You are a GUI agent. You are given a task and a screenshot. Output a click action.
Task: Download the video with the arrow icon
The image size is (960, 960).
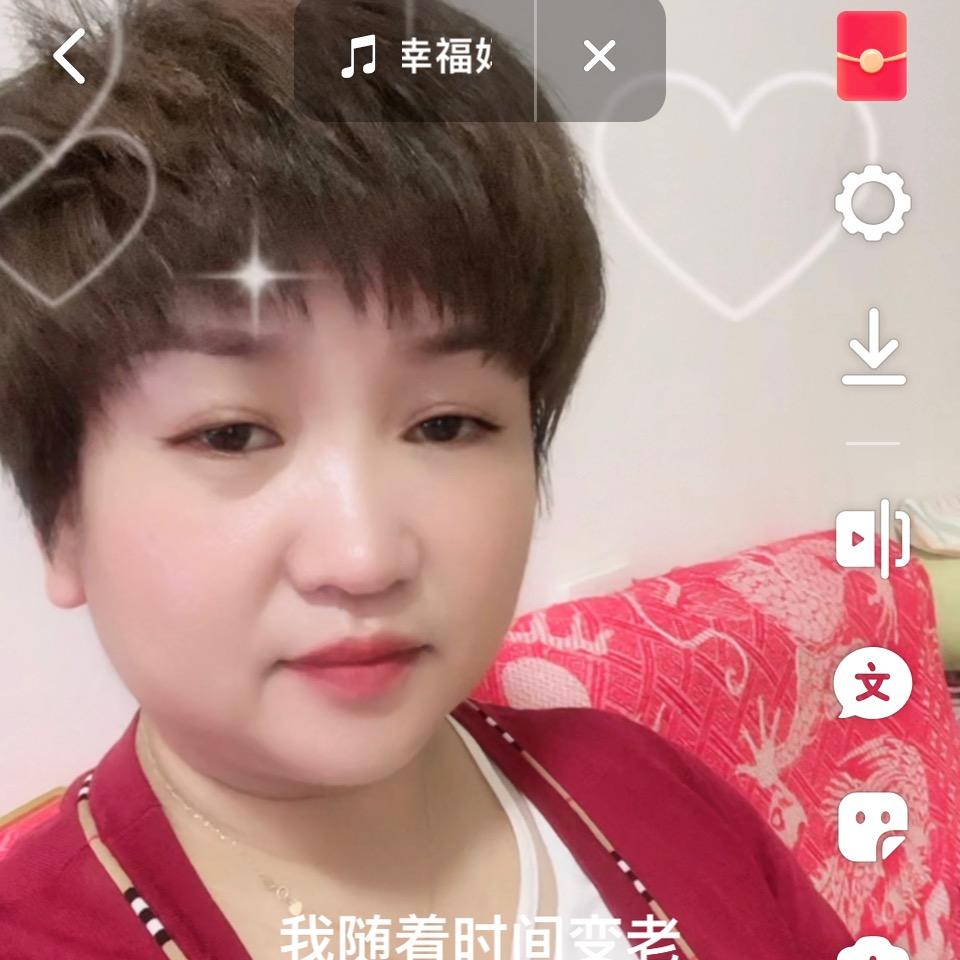coord(872,348)
